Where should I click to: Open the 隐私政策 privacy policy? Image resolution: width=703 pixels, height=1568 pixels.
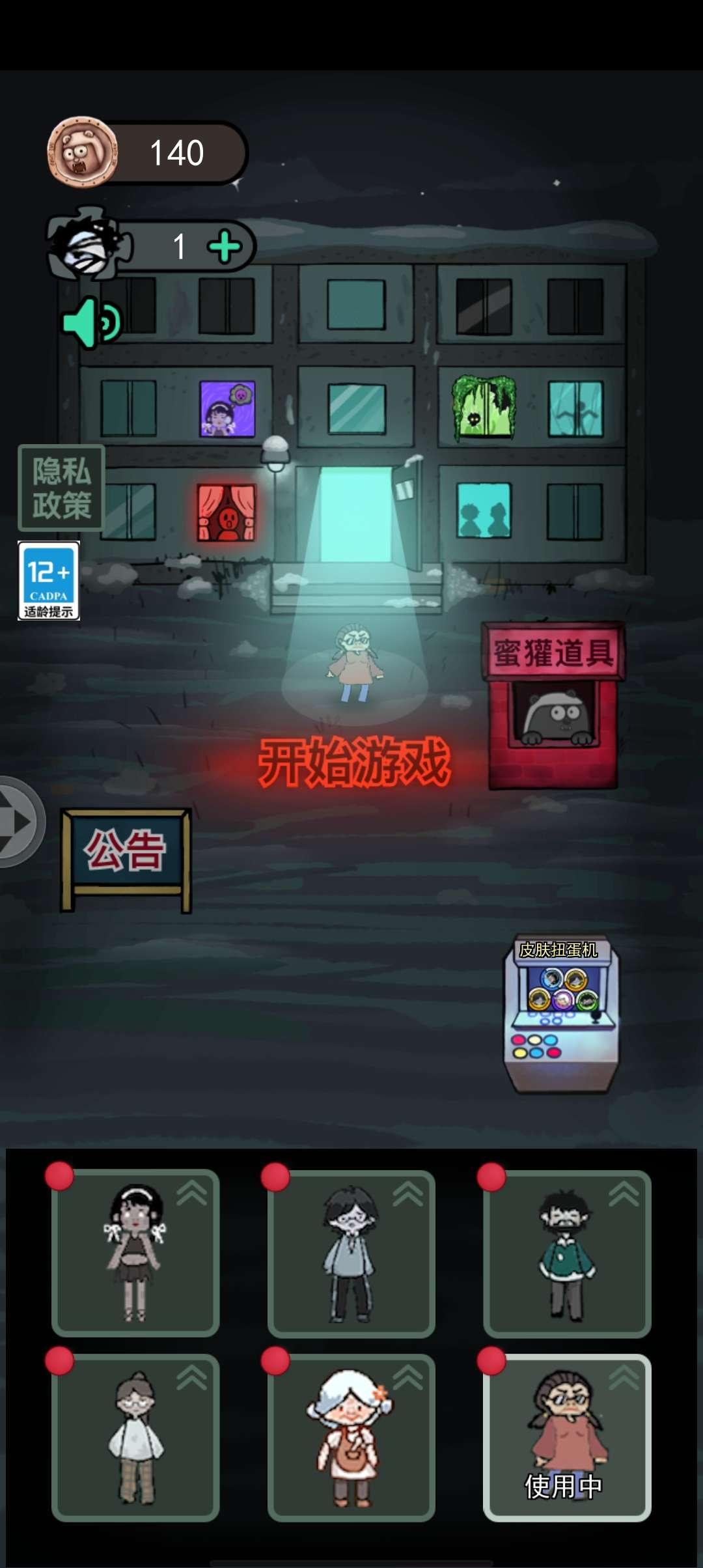coord(61,488)
